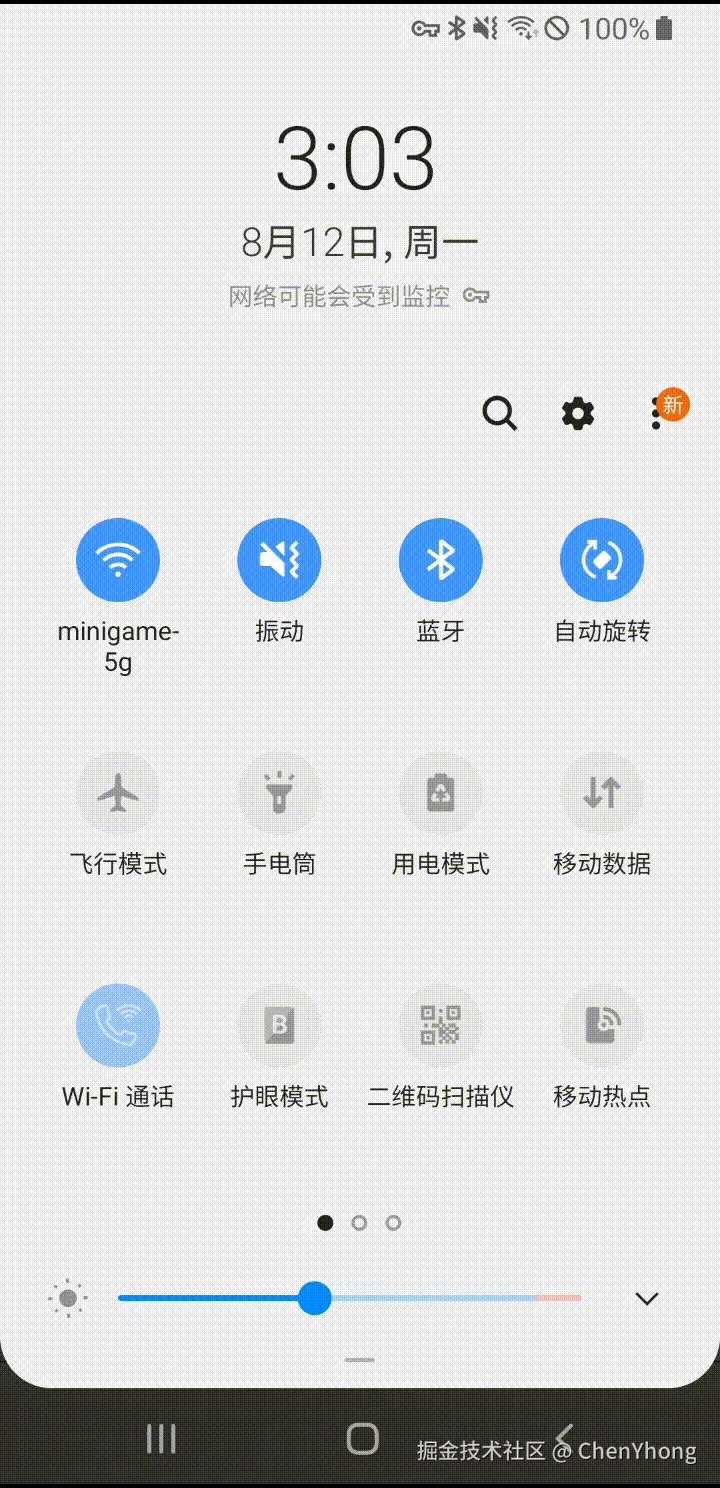Enable 护眼模式 eye comfort mode
The width and height of the screenshot is (720, 1488).
pyautogui.click(x=279, y=1024)
